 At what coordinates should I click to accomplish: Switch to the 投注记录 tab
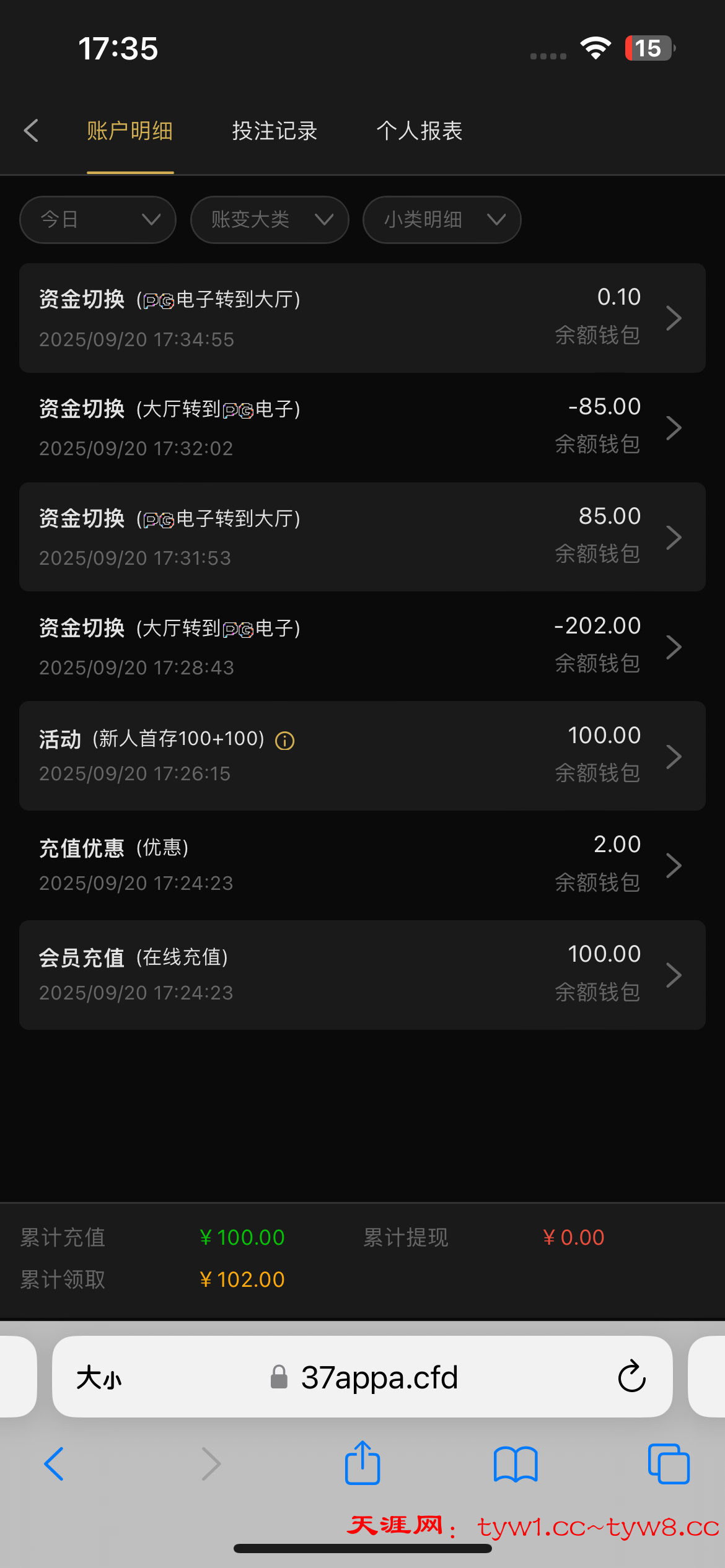pyautogui.click(x=275, y=131)
